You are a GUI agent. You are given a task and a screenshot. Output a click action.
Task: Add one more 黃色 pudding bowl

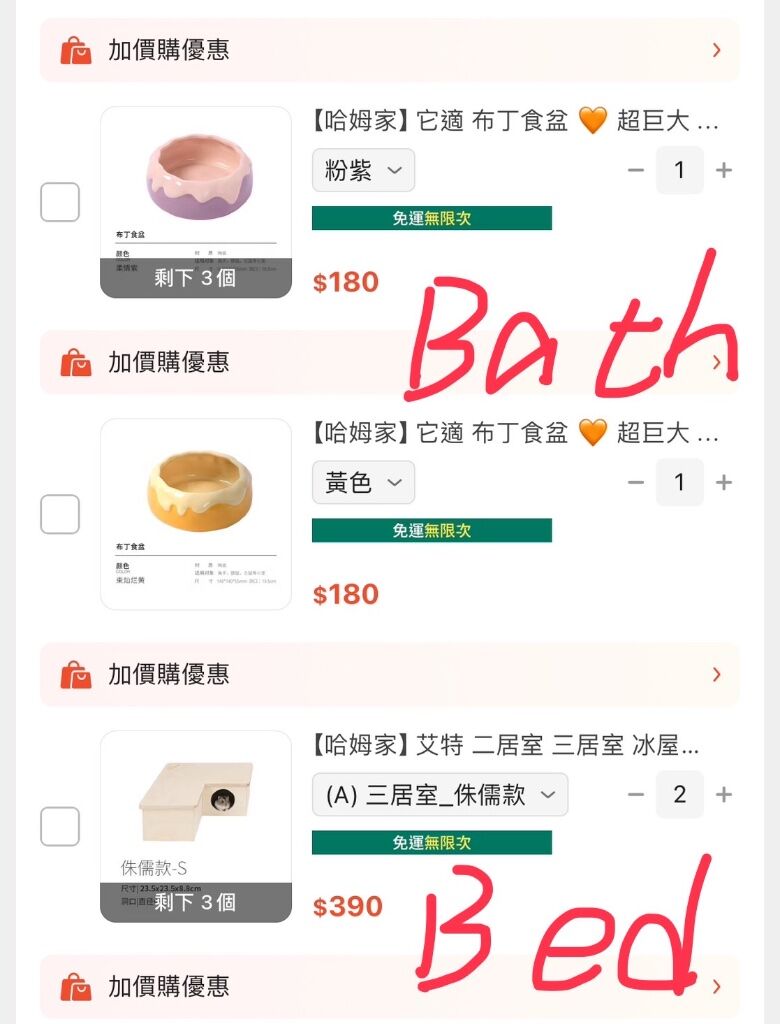pyautogui.click(x=724, y=483)
